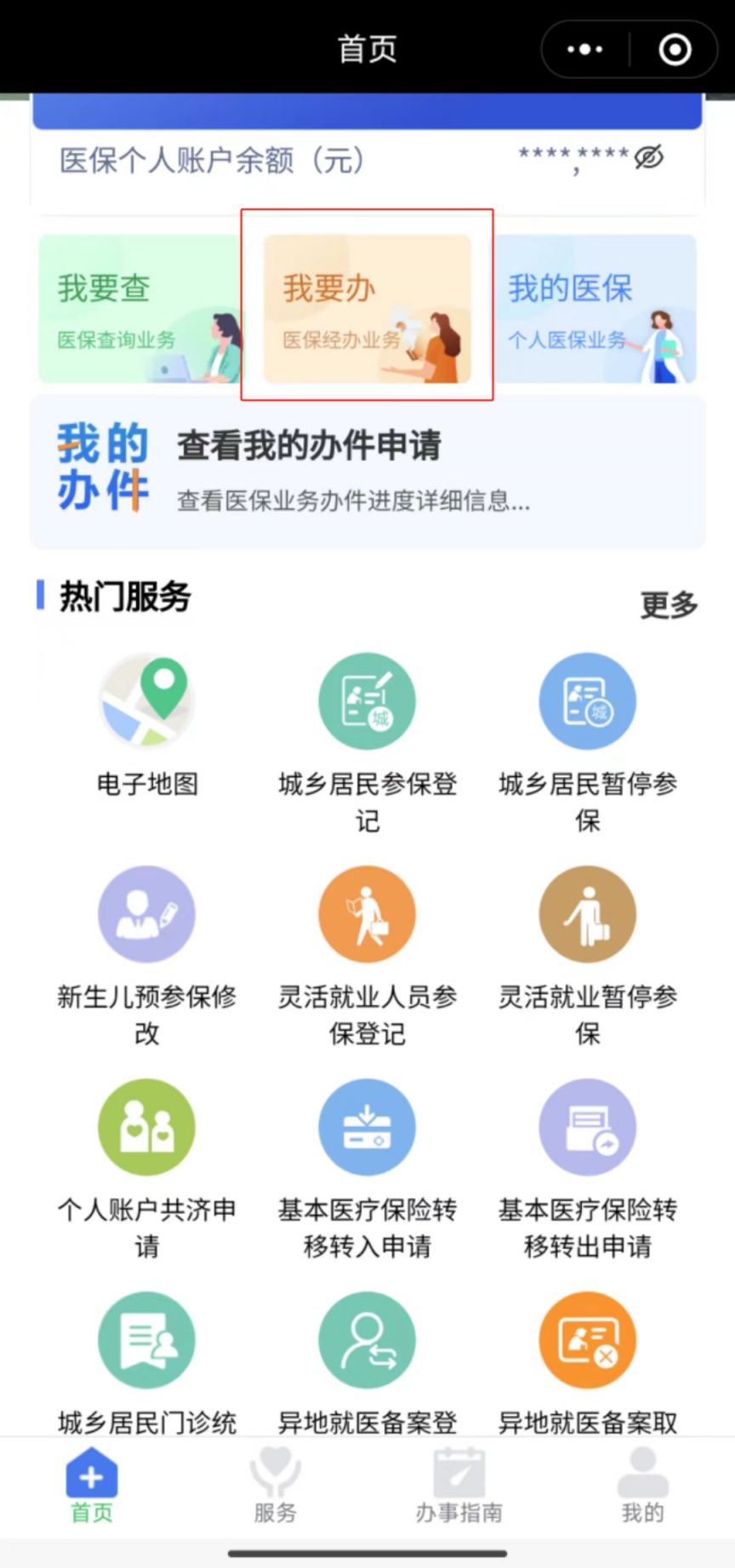Tap 更多 next to 热门服务
735x1568 pixels.
point(669,605)
